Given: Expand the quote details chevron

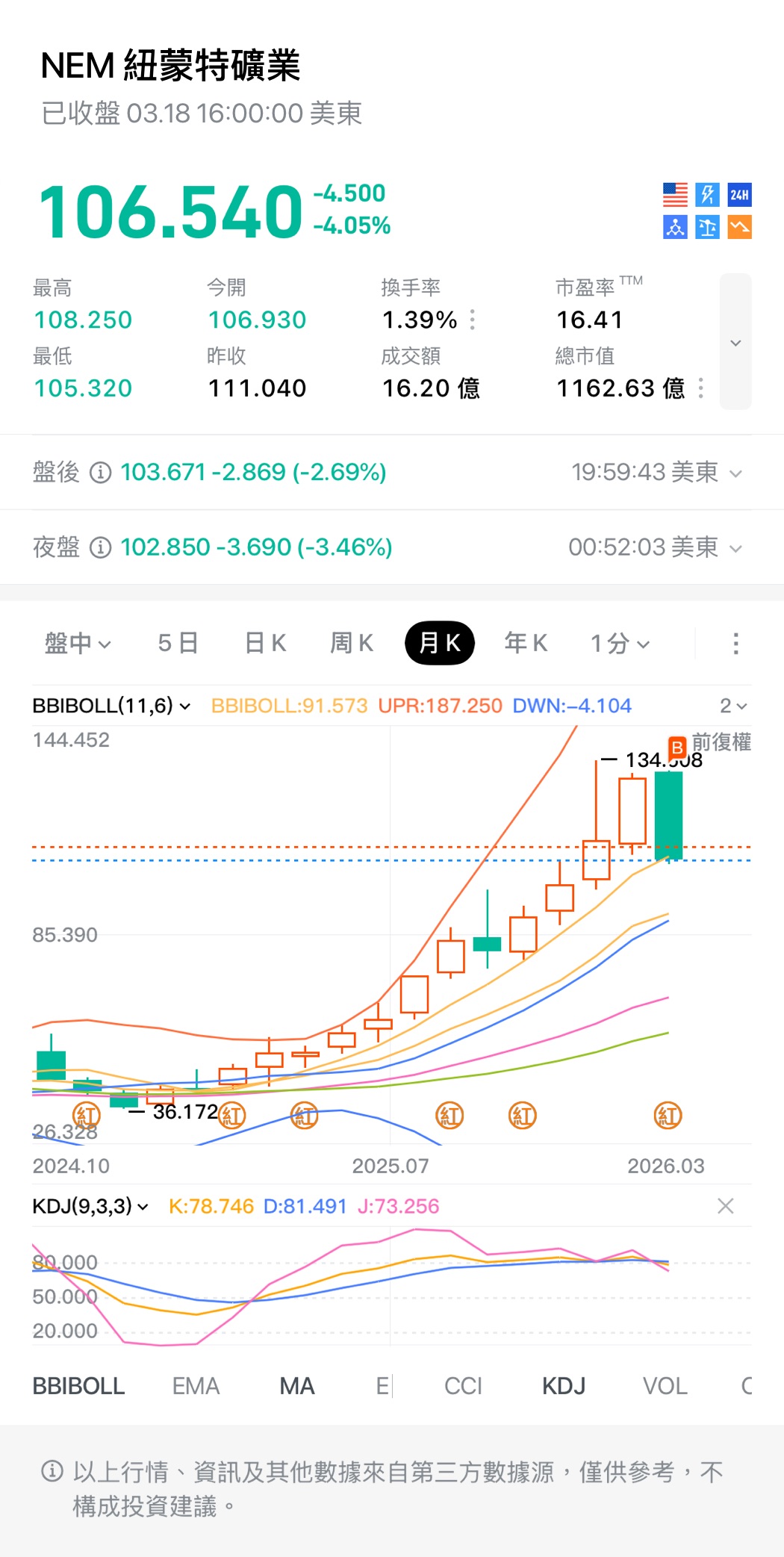Looking at the screenshot, I should click(735, 343).
